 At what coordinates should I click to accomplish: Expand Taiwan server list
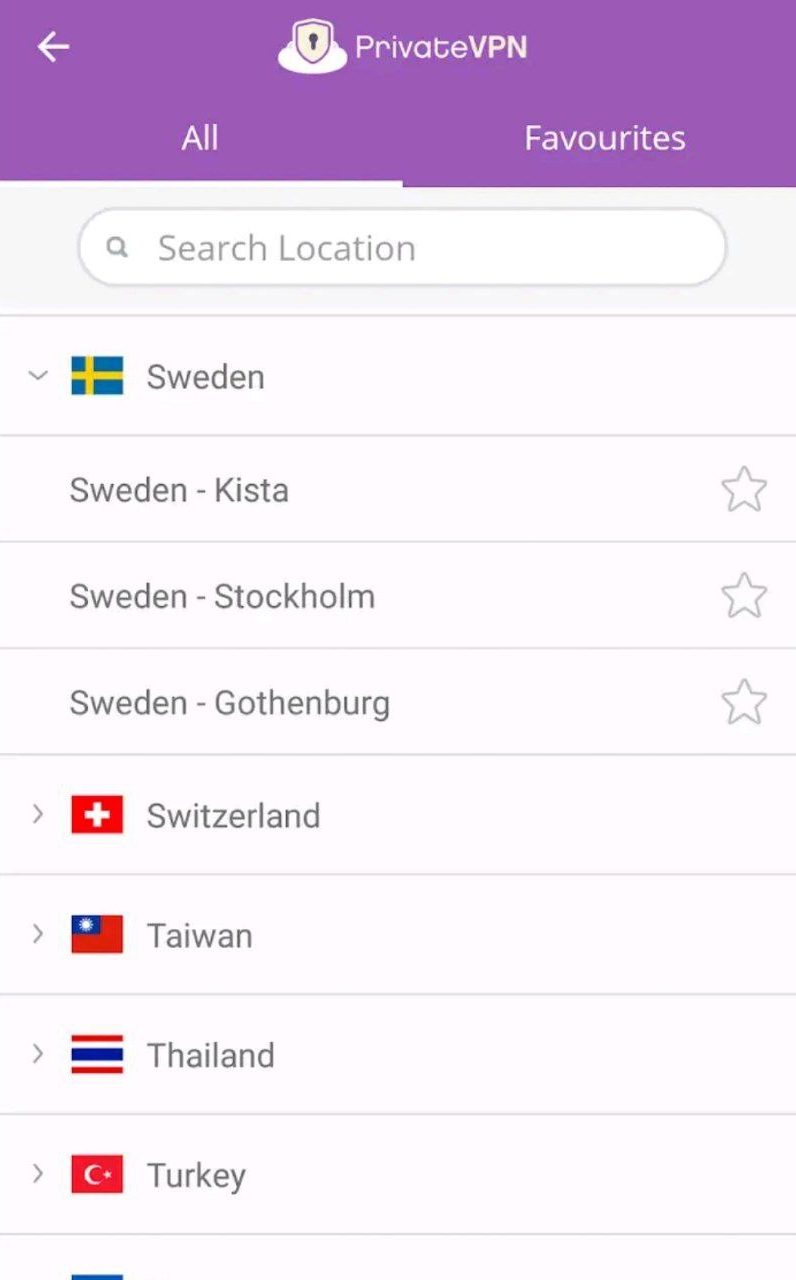tap(39, 935)
